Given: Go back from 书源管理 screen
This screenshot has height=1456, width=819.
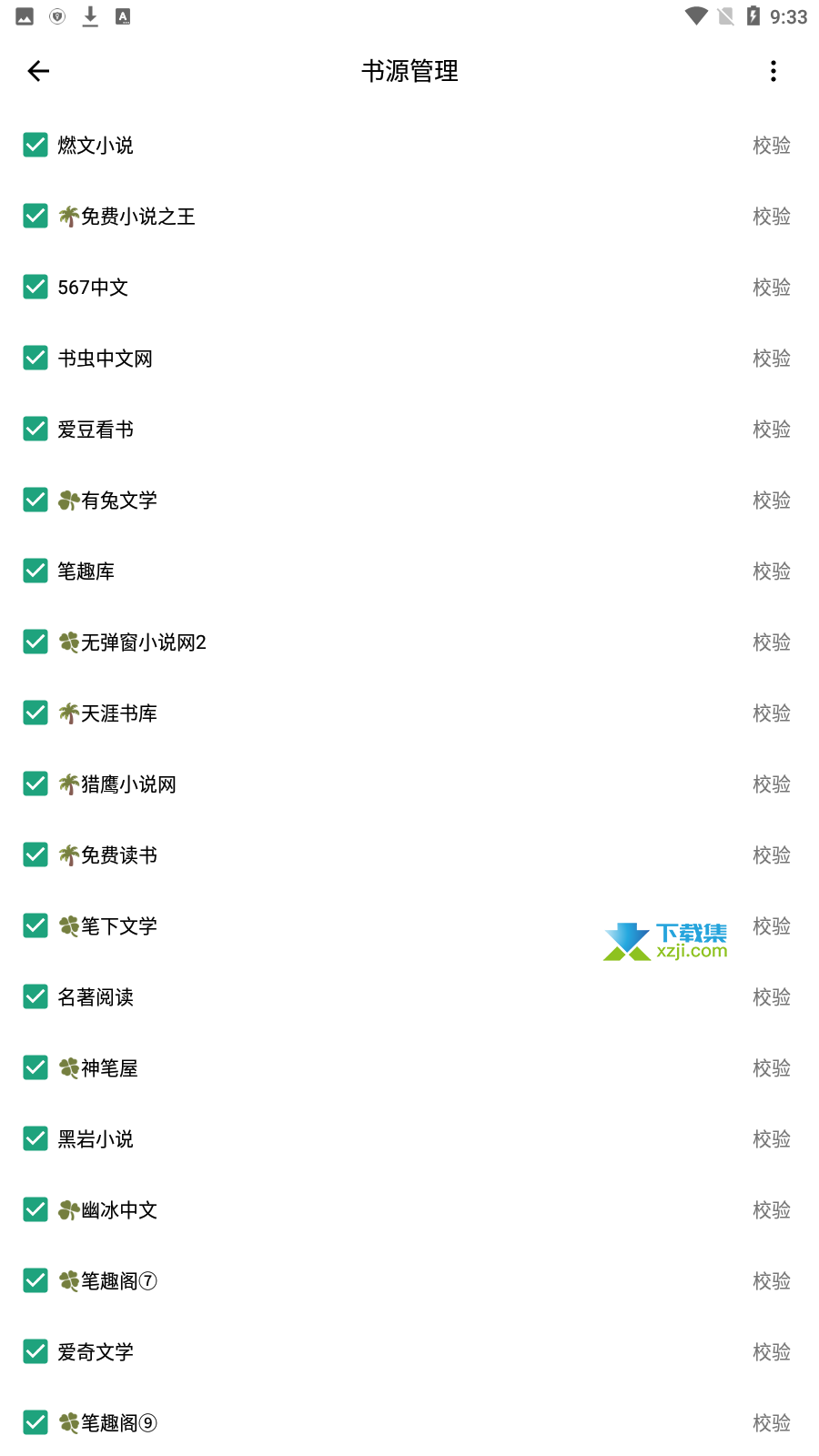Looking at the screenshot, I should [x=38, y=71].
